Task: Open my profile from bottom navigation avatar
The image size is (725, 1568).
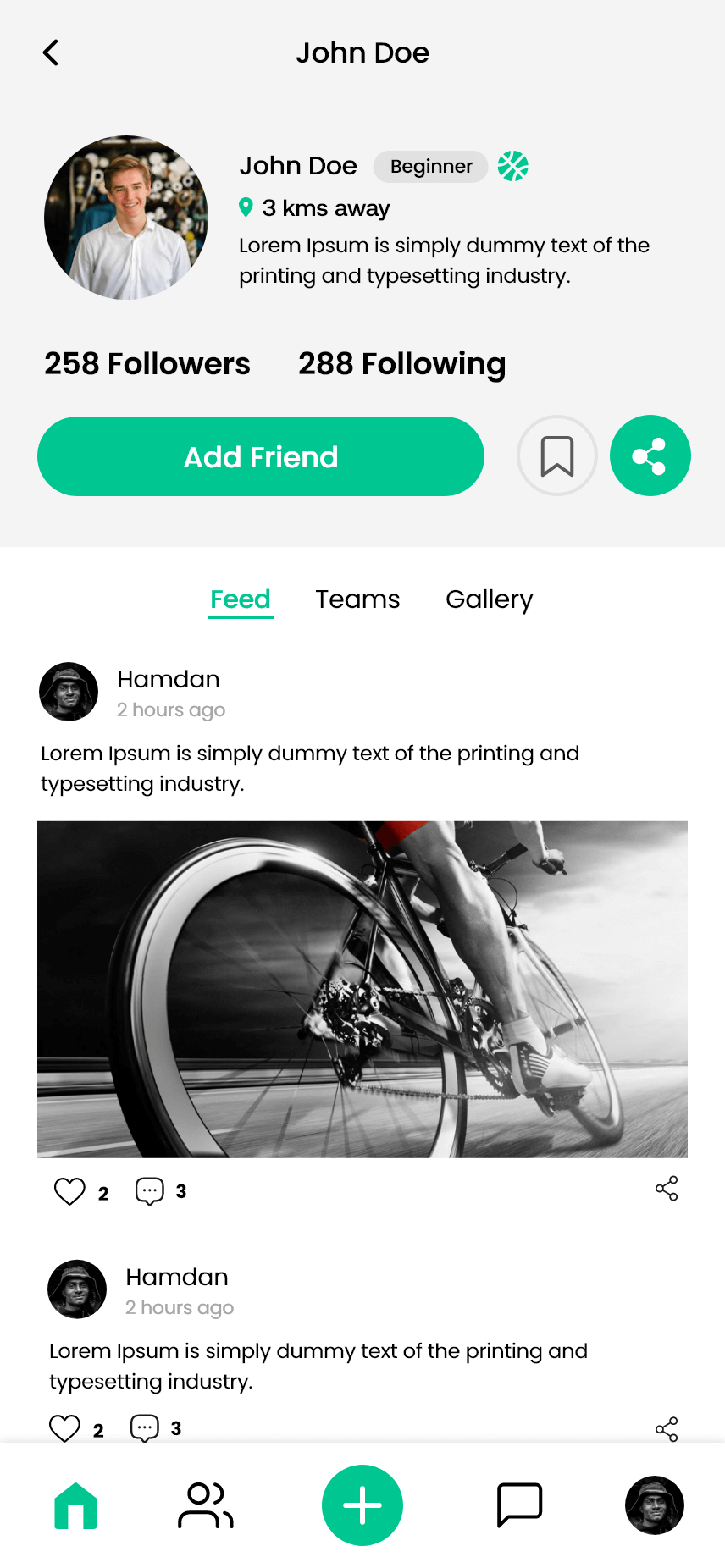Action: (x=654, y=1505)
